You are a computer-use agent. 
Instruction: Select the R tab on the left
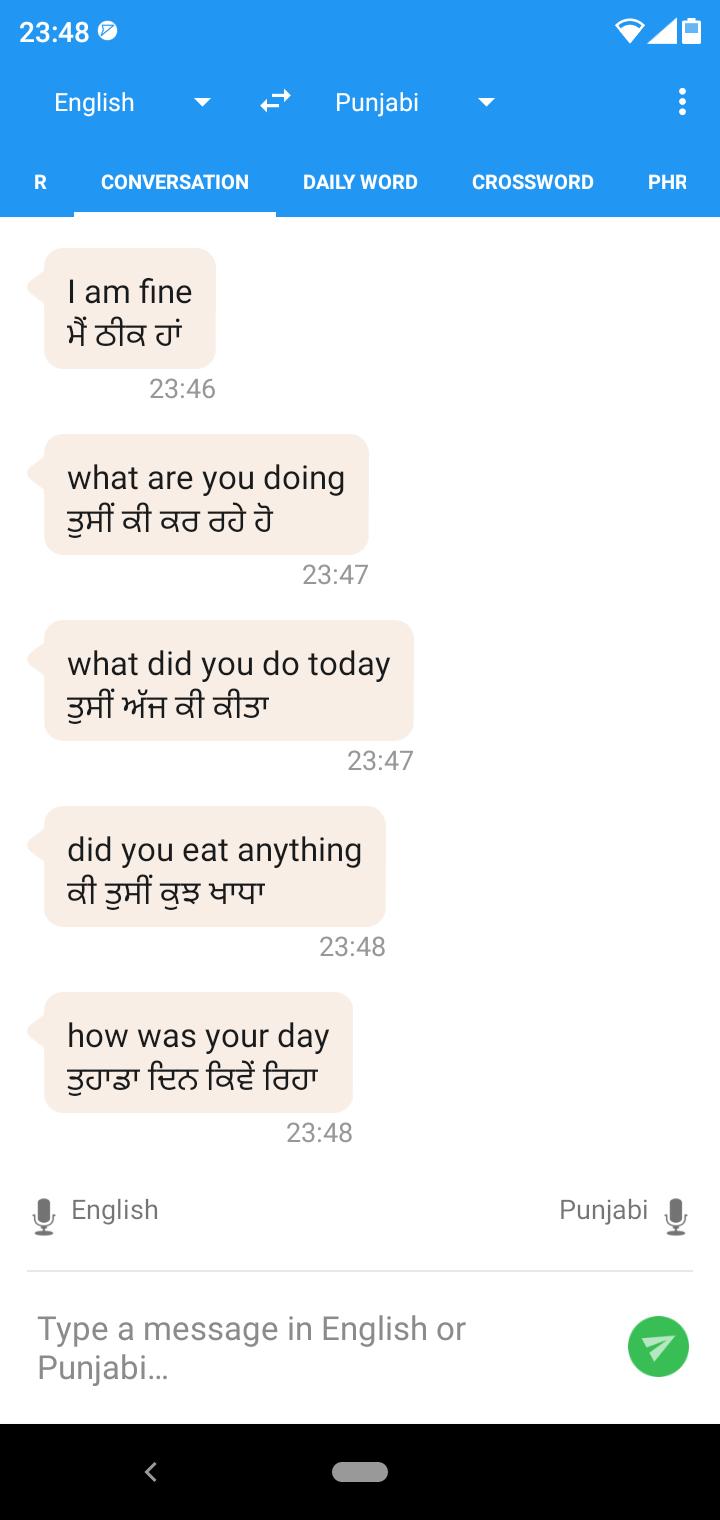pyautogui.click(x=40, y=182)
